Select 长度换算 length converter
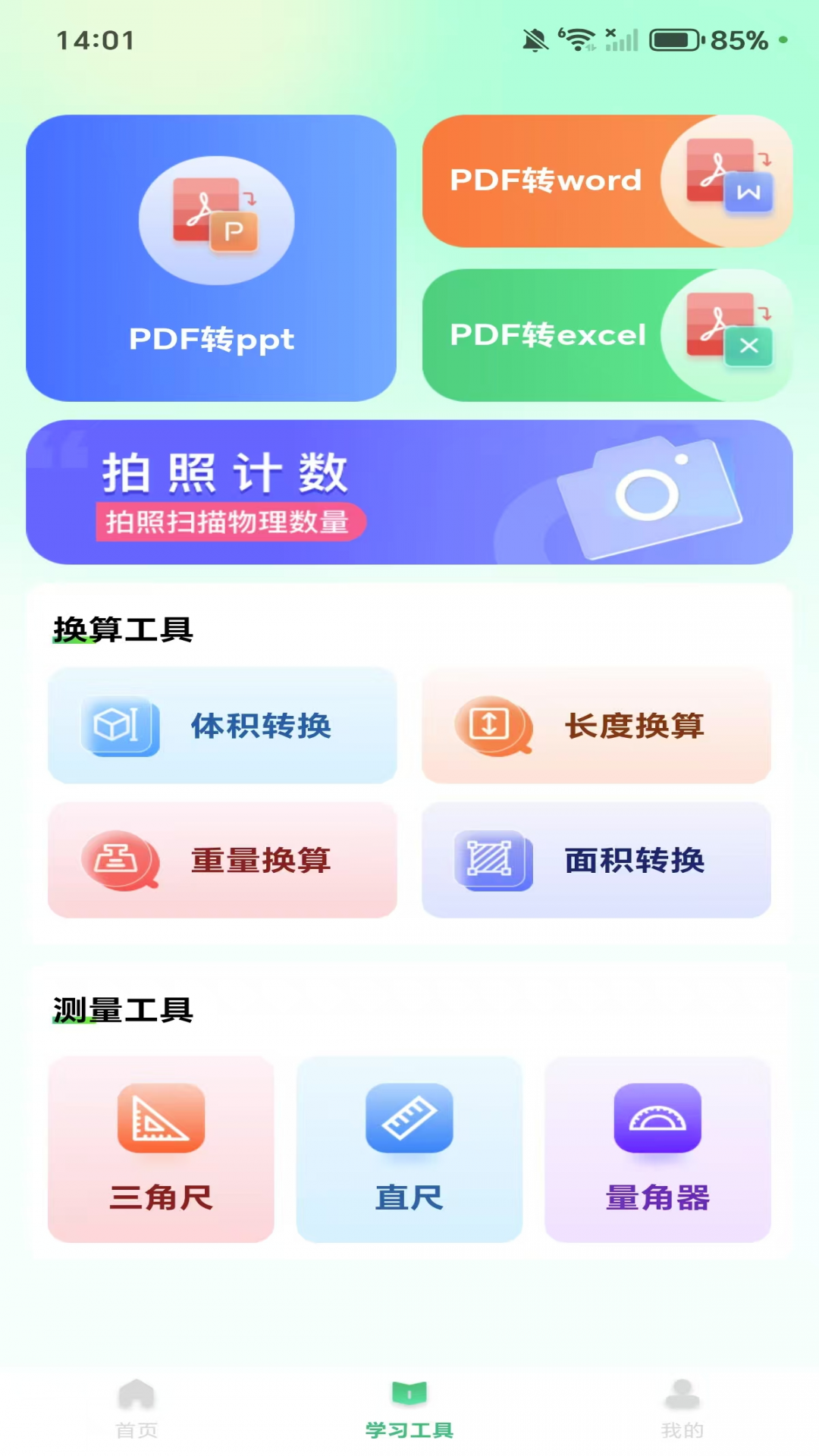Screen dimensions: 819x1456 click(x=596, y=726)
